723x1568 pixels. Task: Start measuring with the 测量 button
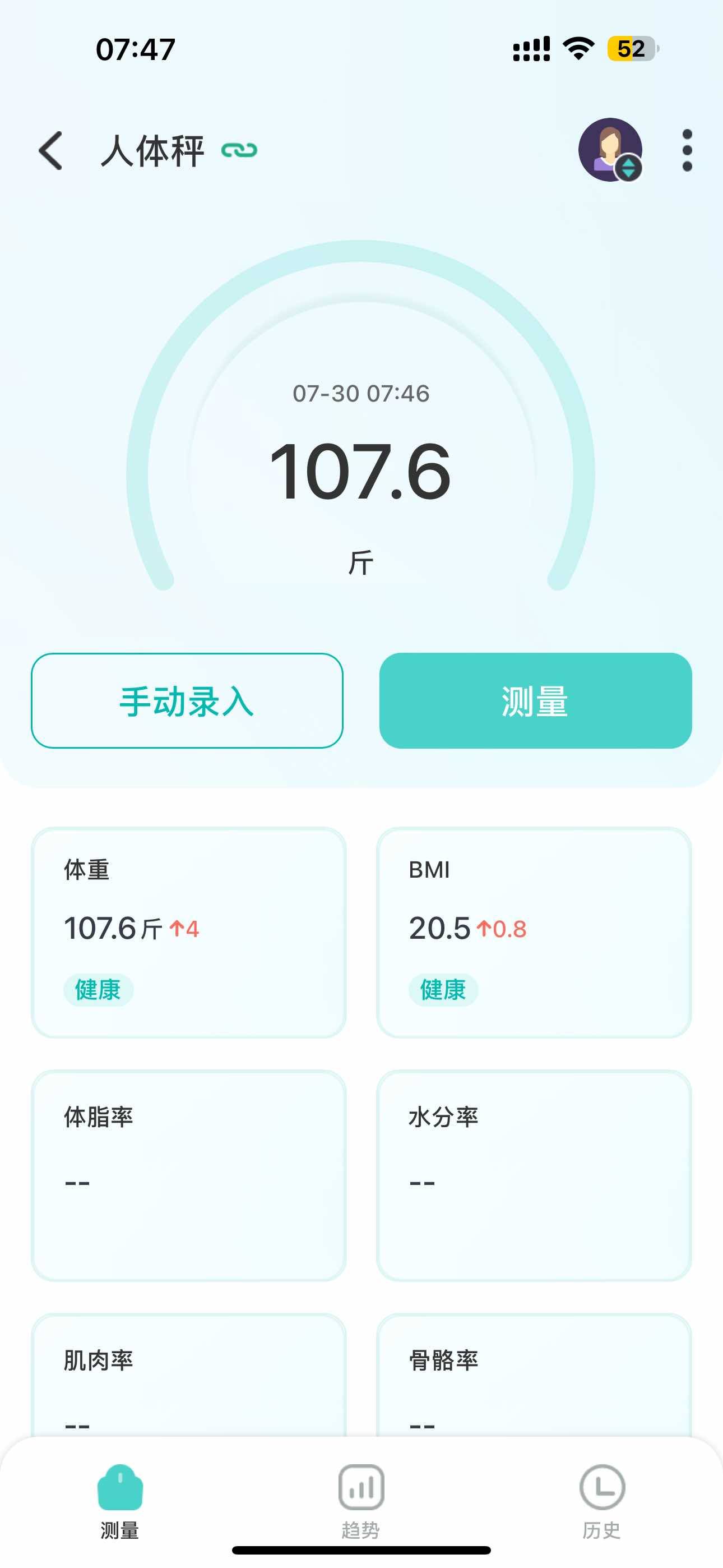click(x=535, y=700)
